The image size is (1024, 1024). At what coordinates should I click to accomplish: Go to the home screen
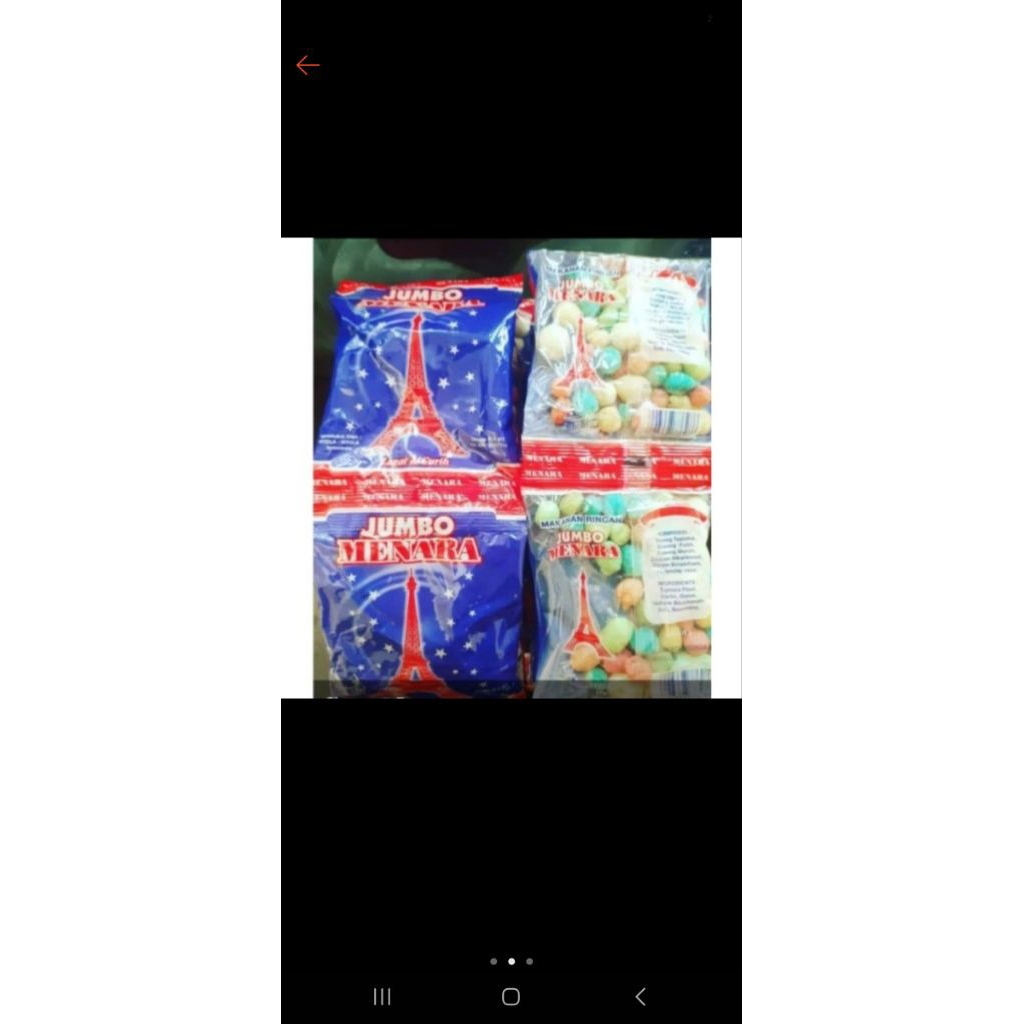511,997
